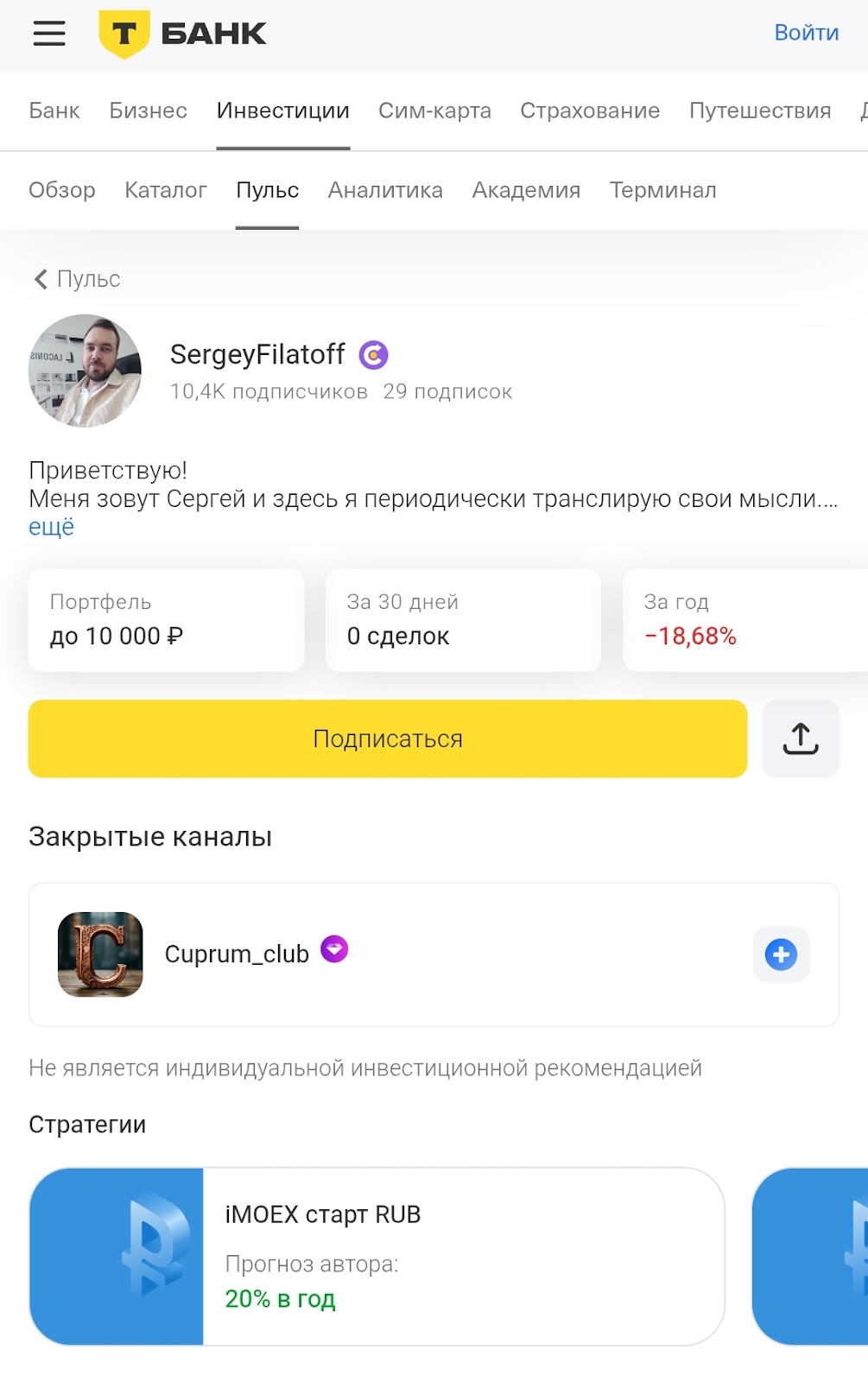Open the Cuprum_club channel
Viewport: 868px width, 1382px height.
point(237,954)
